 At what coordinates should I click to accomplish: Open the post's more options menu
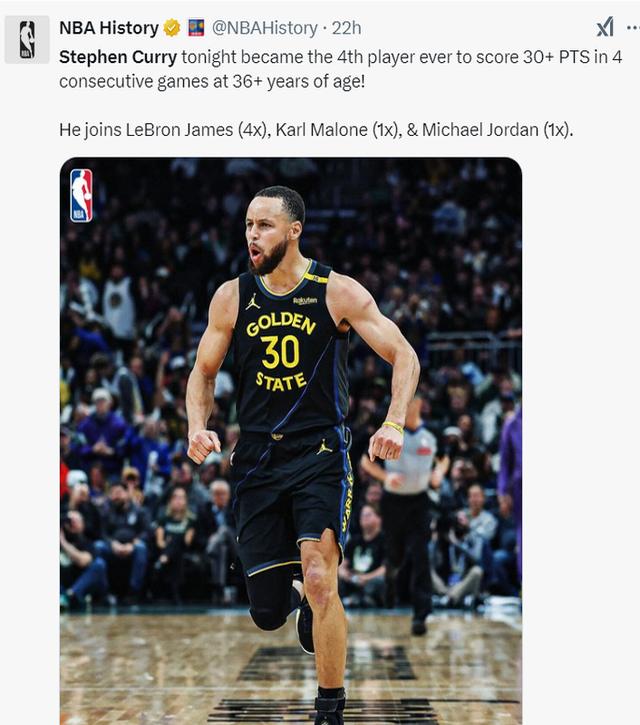[x=633, y=27]
